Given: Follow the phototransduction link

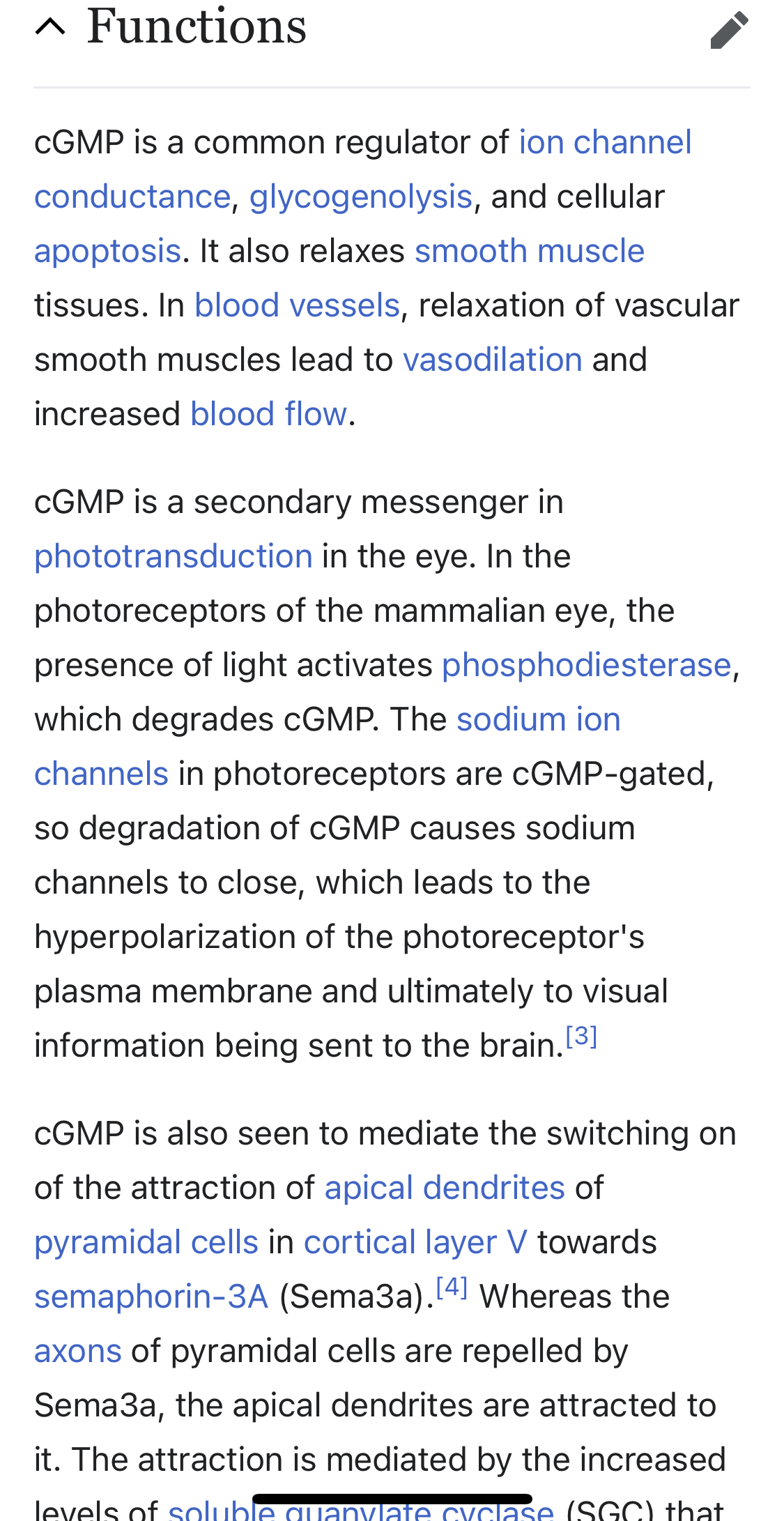Looking at the screenshot, I should click(174, 556).
